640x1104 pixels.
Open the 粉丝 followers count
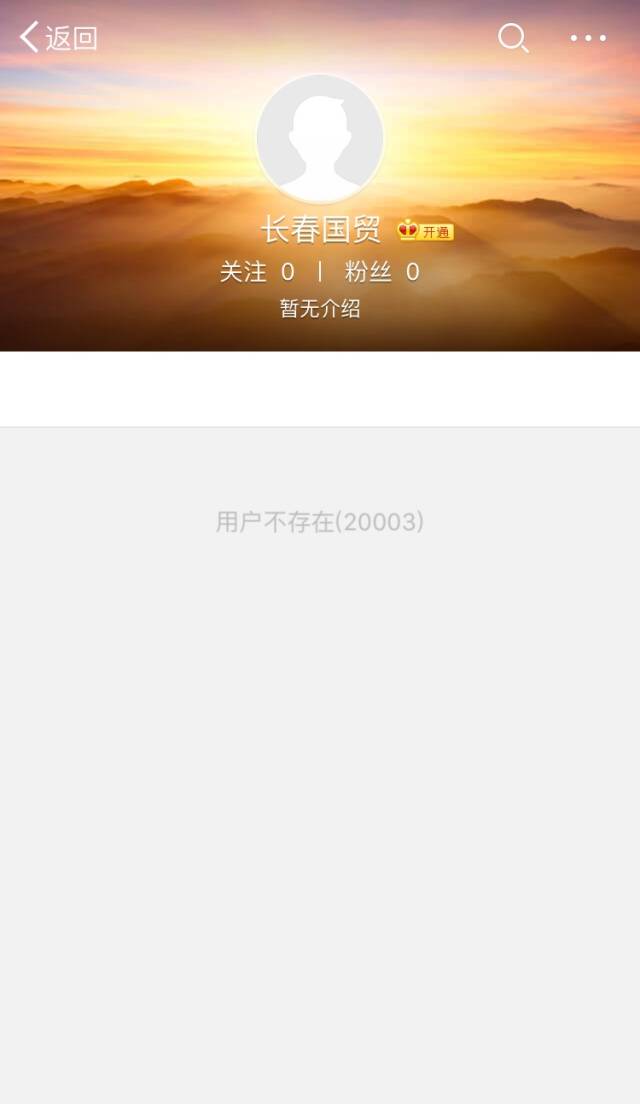(x=382, y=272)
